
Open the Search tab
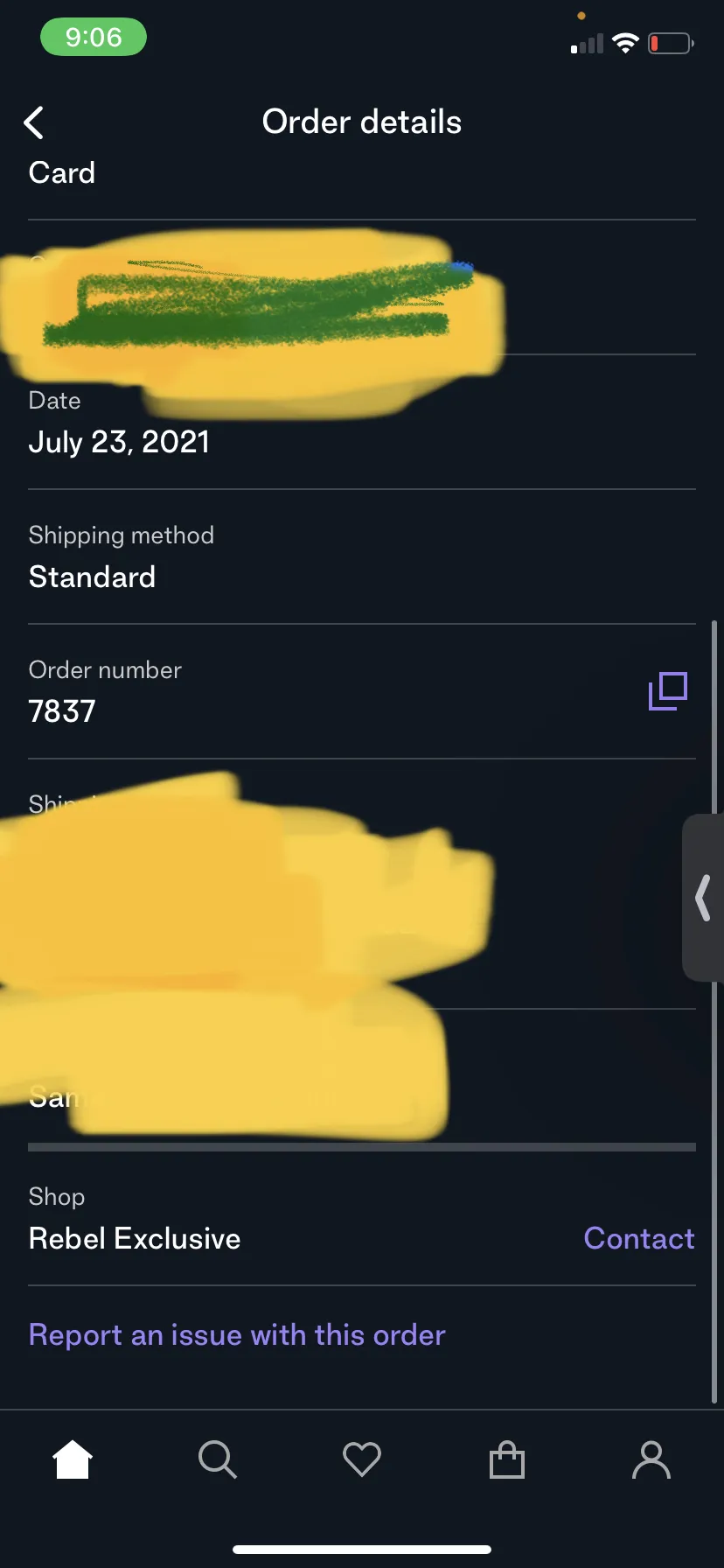pos(218,1459)
